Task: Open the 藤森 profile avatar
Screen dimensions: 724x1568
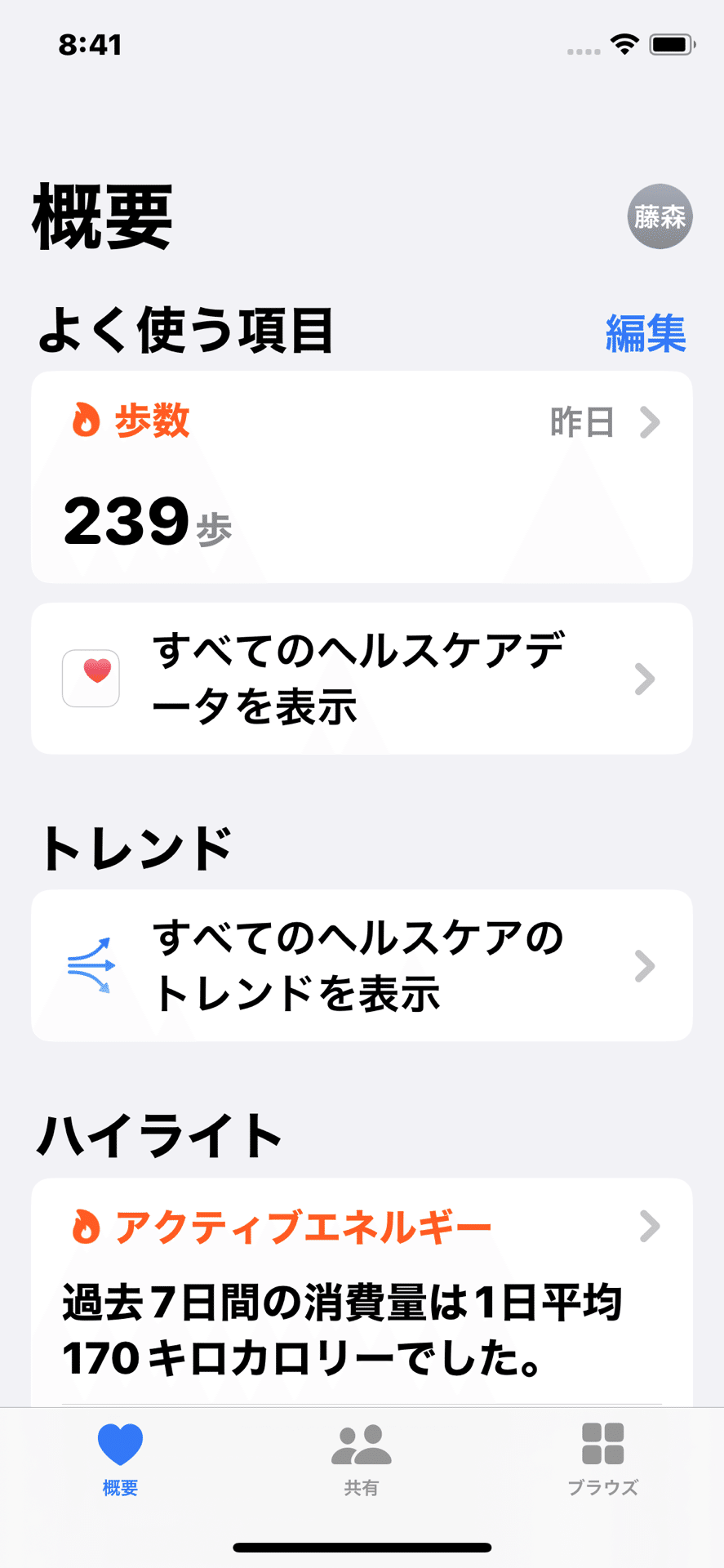Action: coord(660,216)
